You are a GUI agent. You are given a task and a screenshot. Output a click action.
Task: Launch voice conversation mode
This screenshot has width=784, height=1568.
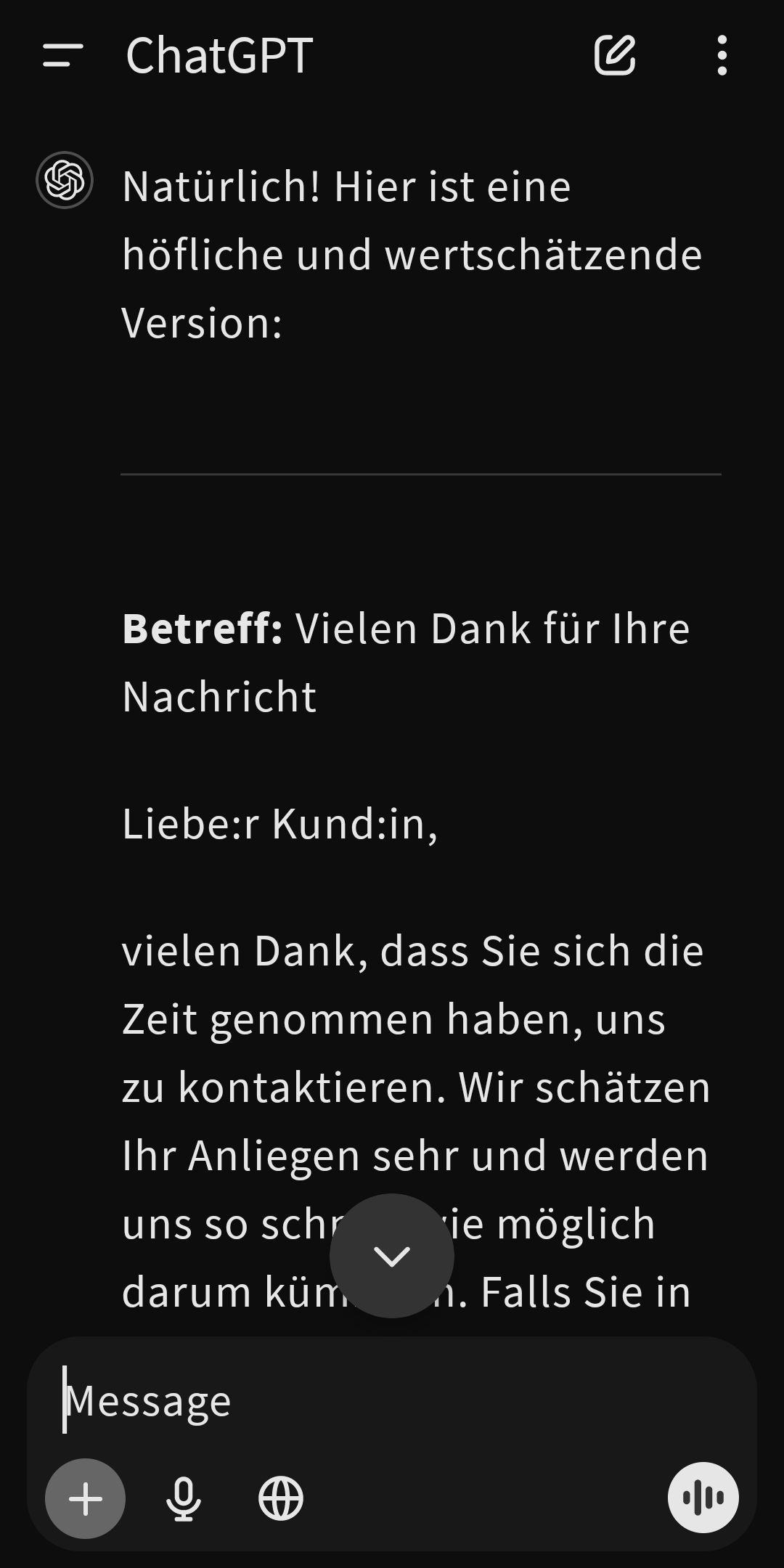tap(703, 1497)
